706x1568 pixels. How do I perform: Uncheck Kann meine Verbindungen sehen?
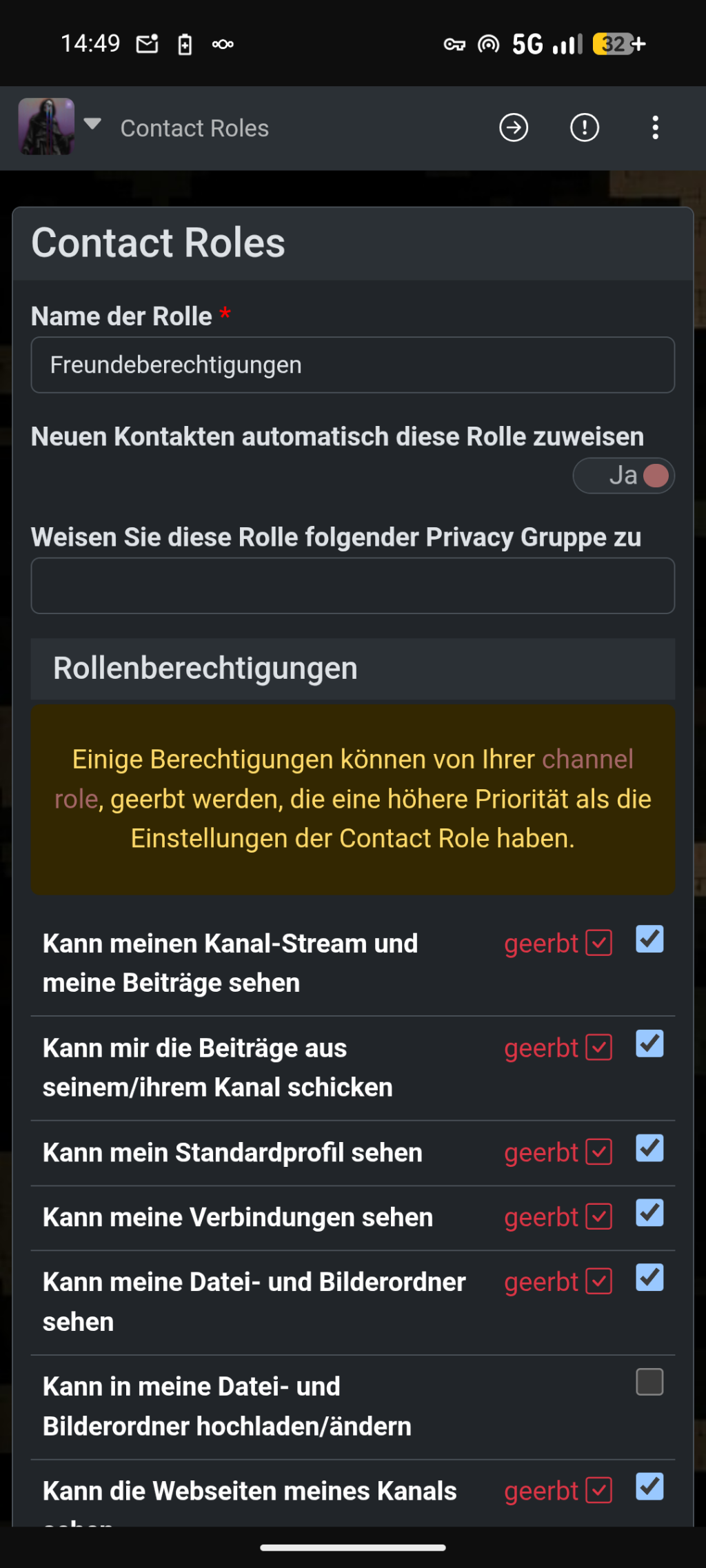click(649, 1213)
